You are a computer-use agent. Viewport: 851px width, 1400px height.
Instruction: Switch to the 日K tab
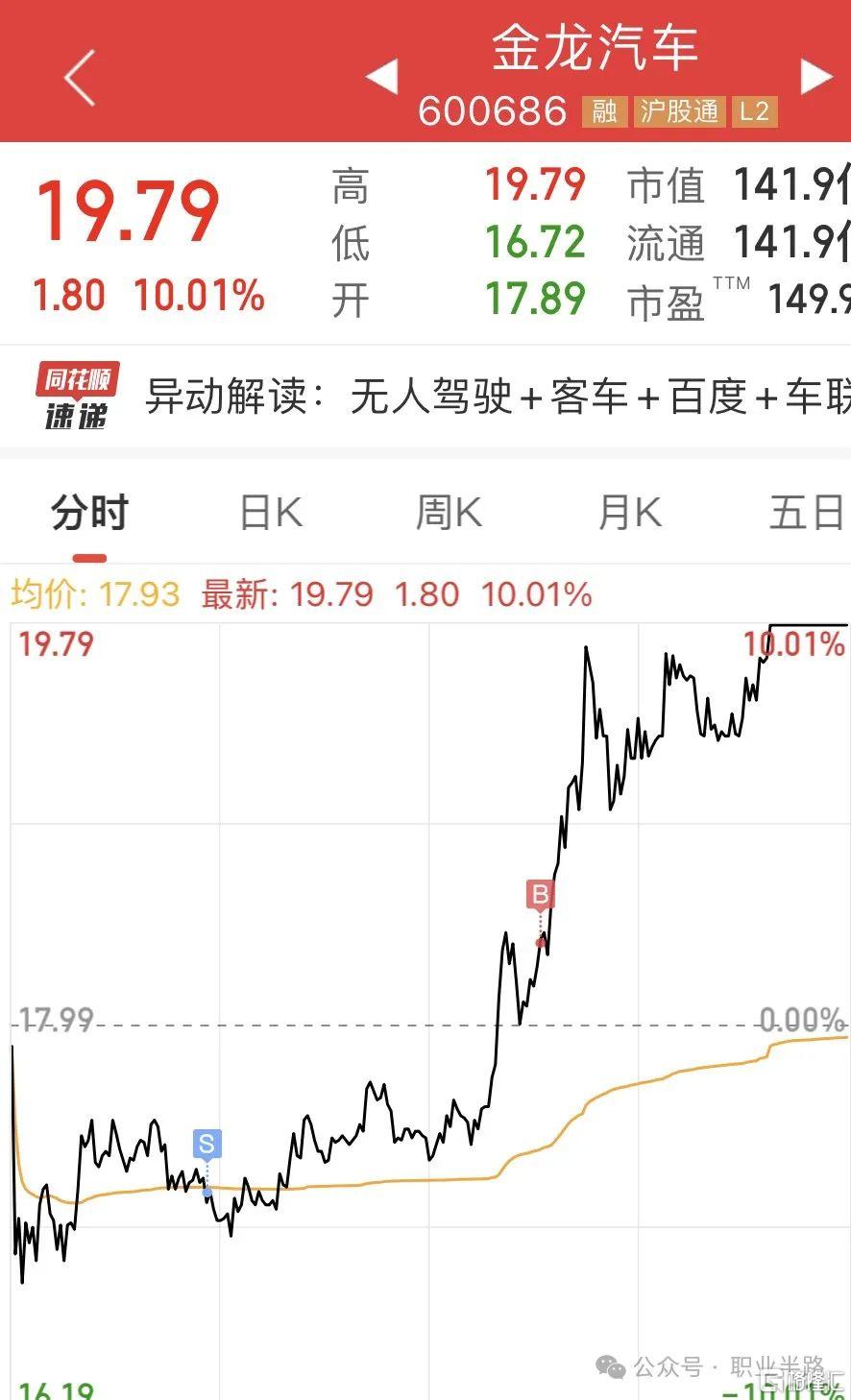pos(270,513)
